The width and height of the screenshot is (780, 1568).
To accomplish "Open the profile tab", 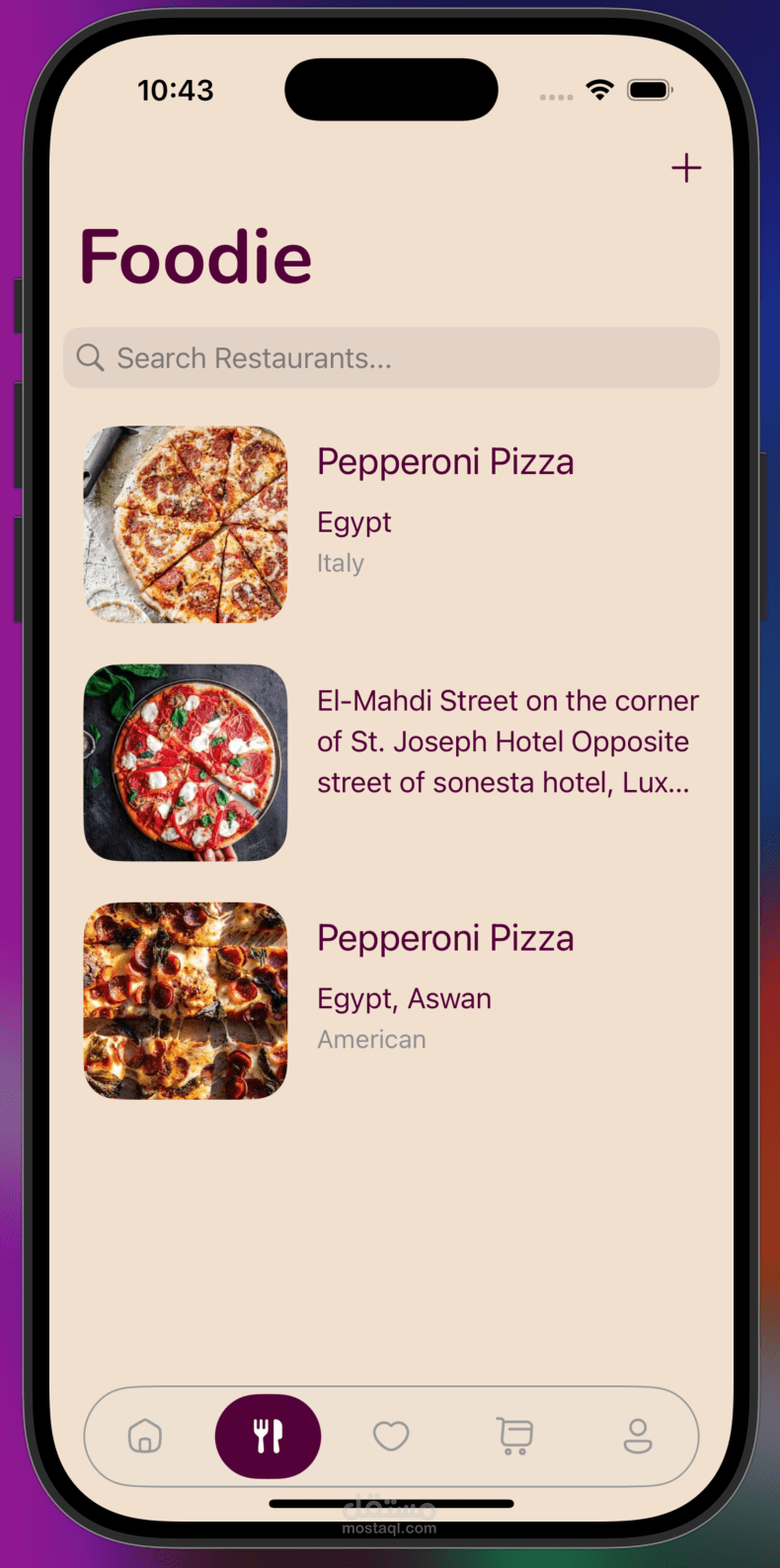I will point(638,1436).
